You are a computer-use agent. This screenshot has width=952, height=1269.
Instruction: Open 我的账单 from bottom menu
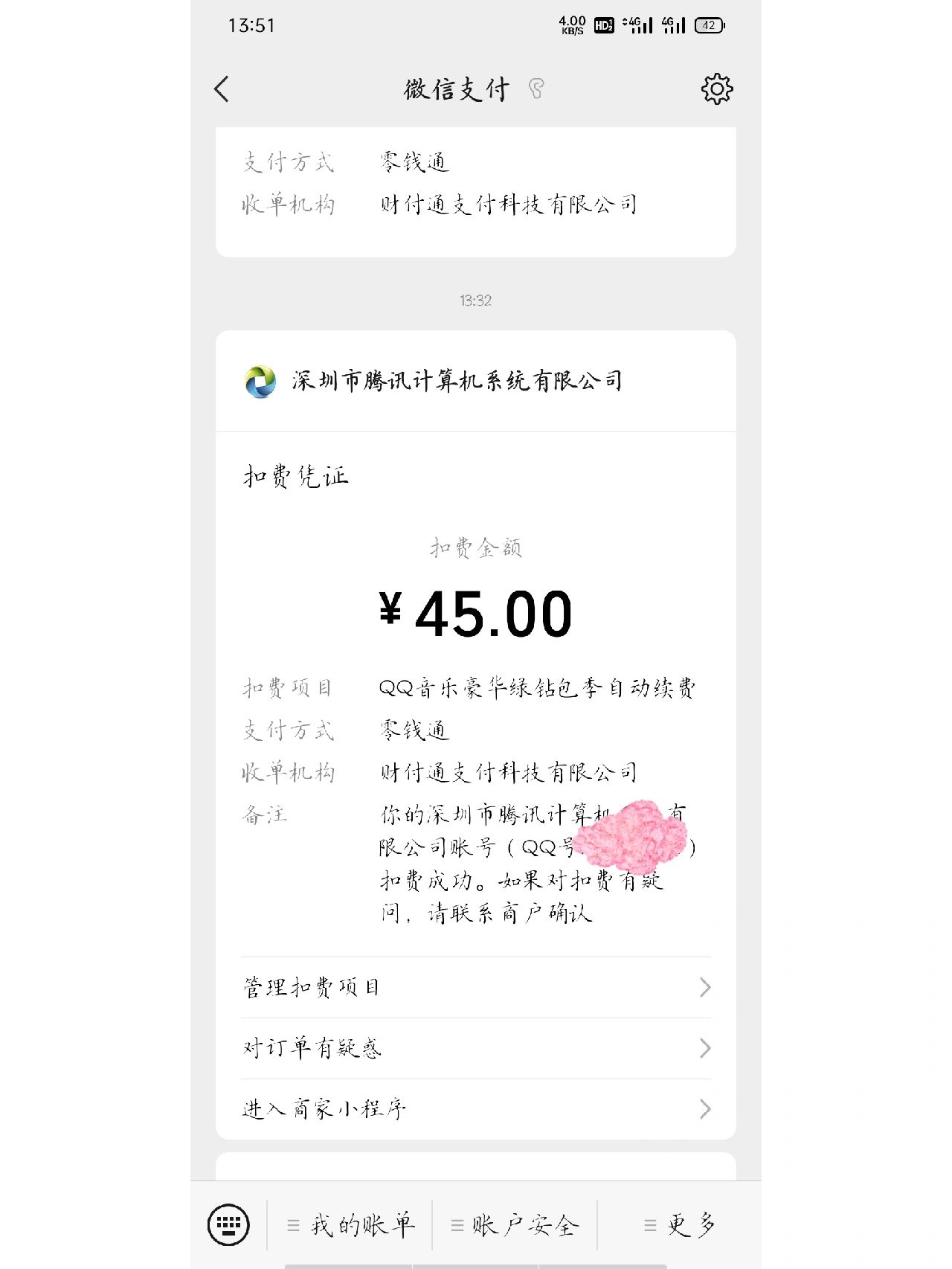point(356,1224)
